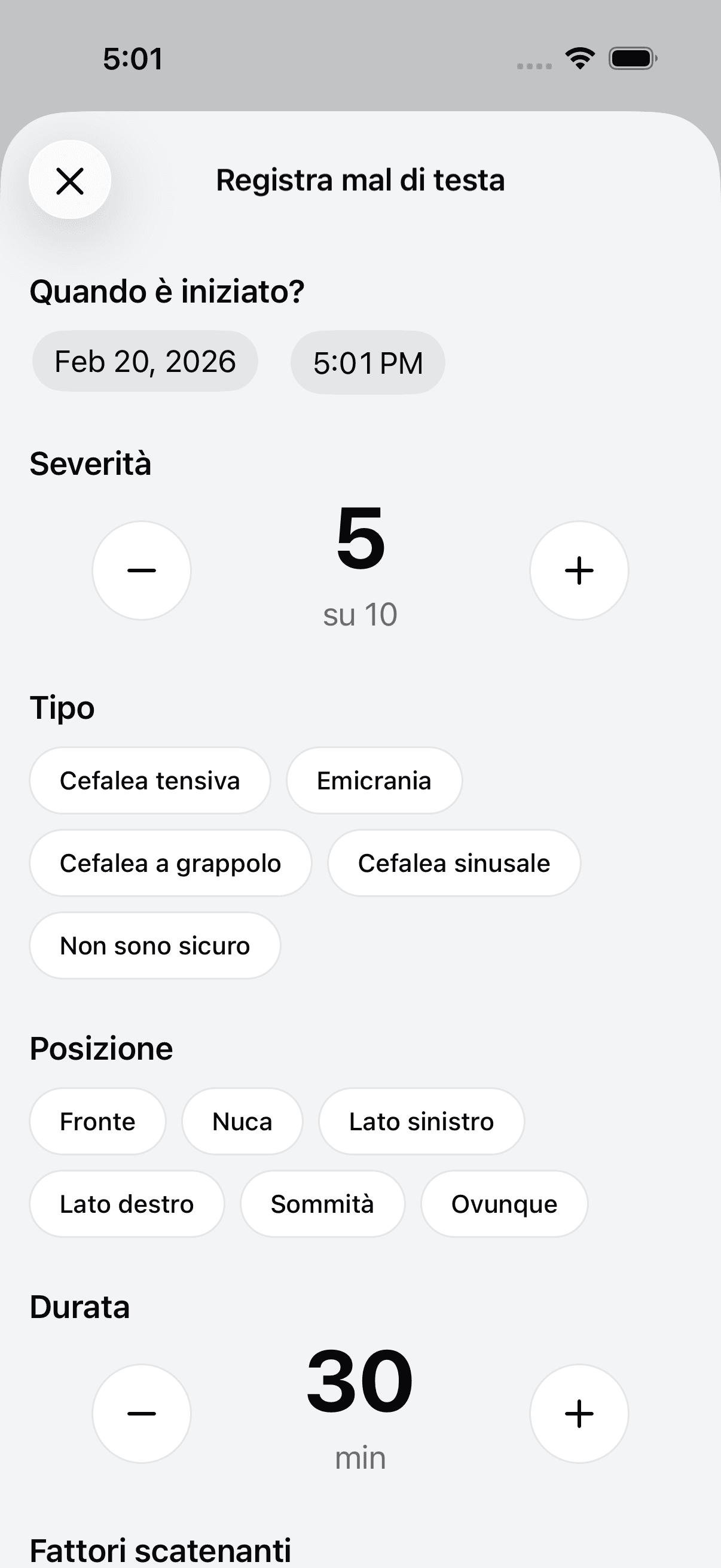Select Cefalea tensiva as headache type

[x=149, y=780]
